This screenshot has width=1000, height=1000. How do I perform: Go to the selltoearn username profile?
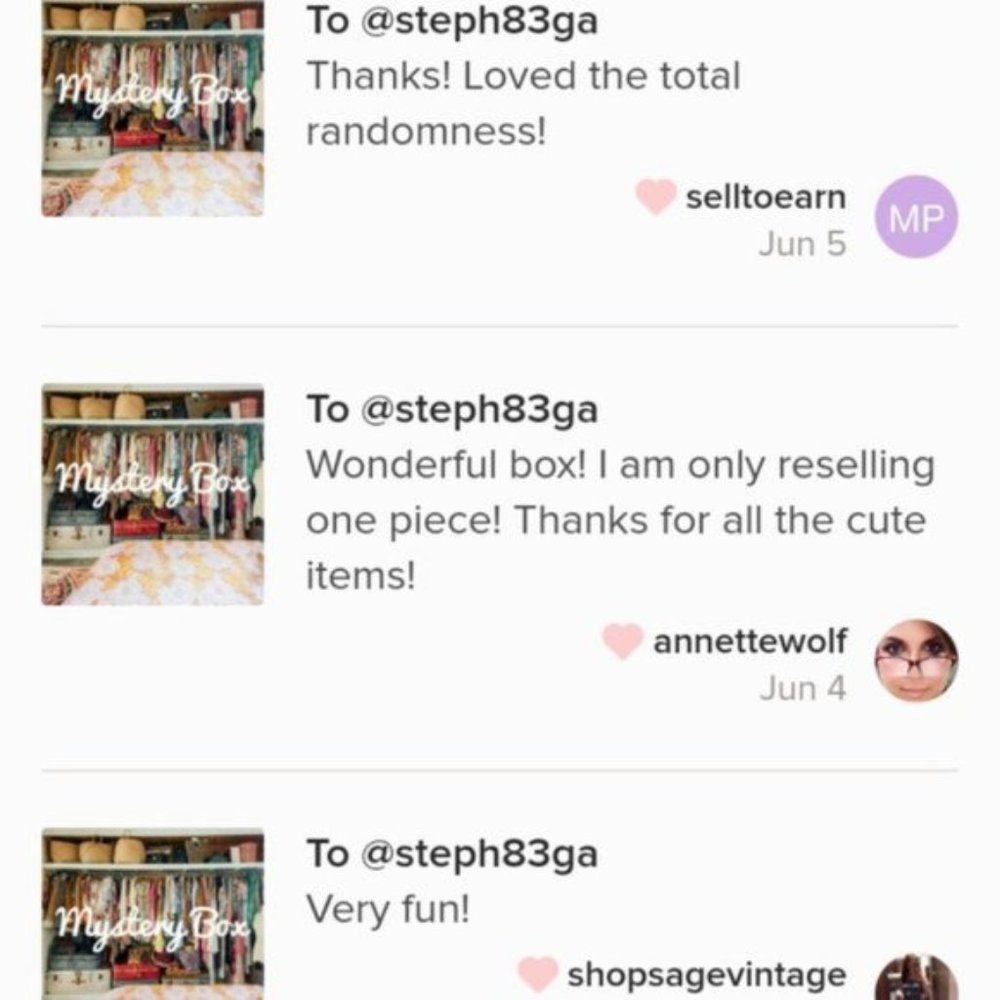coord(765,198)
